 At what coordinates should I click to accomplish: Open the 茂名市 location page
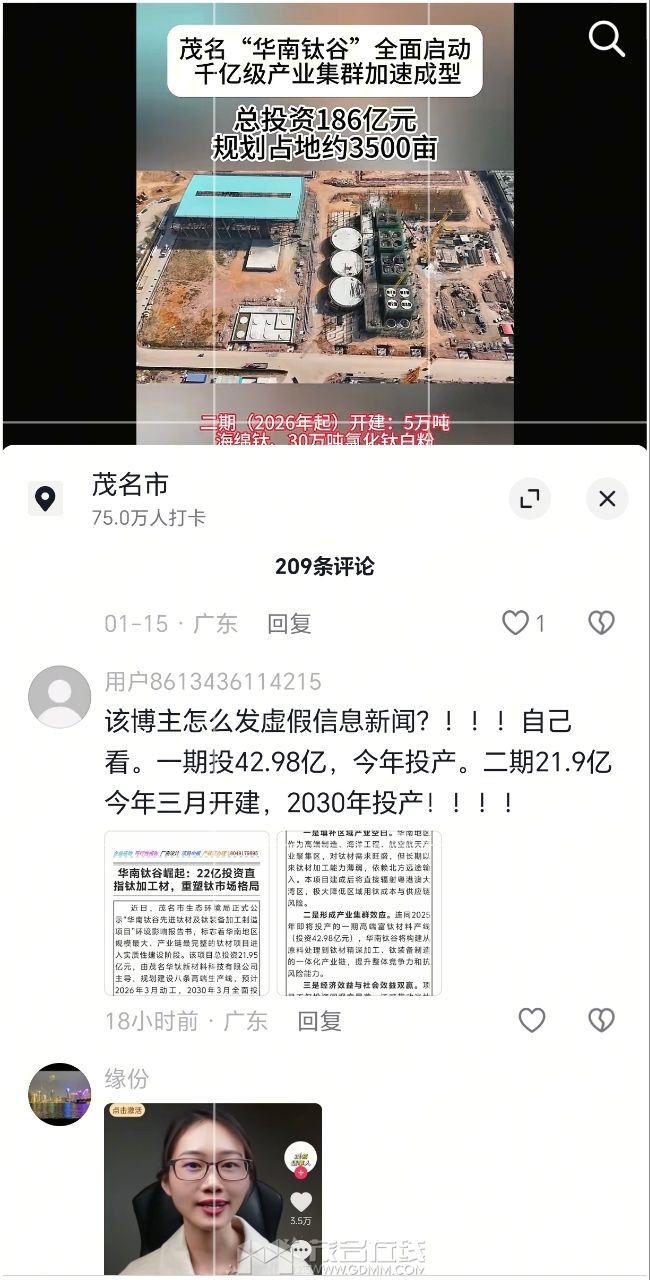coord(130,486)
